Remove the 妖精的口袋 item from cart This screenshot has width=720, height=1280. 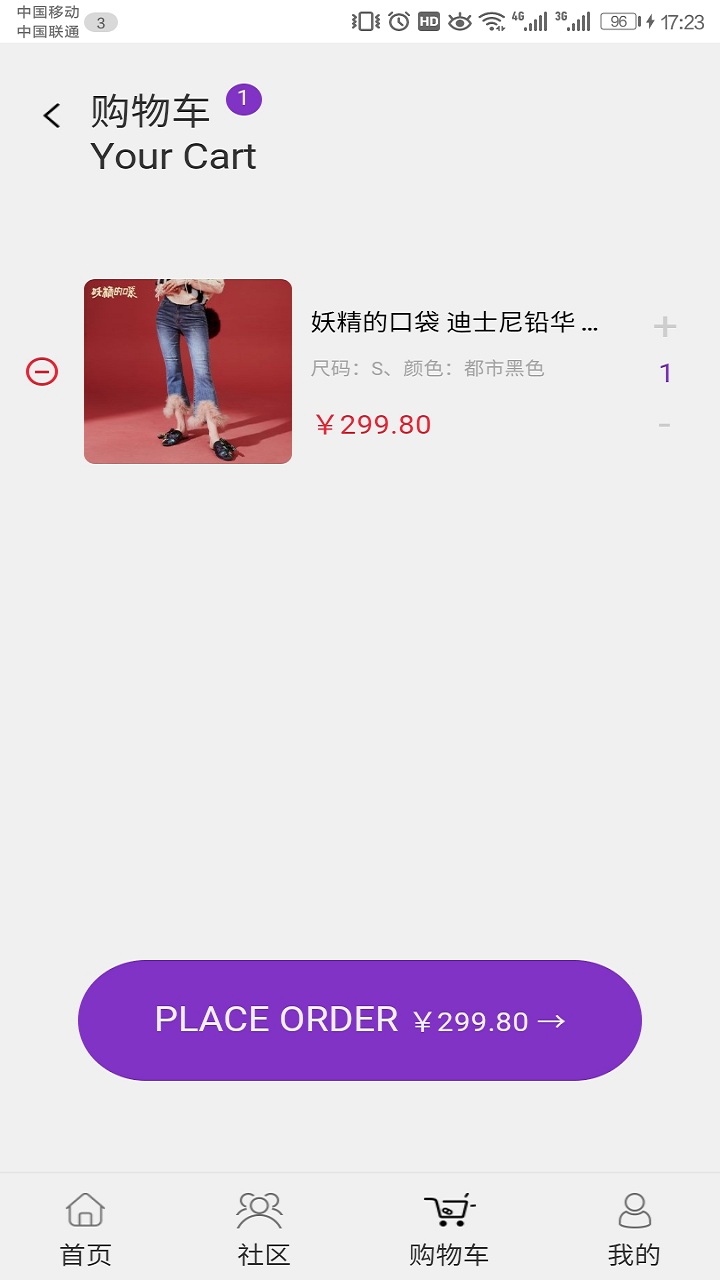42,372
